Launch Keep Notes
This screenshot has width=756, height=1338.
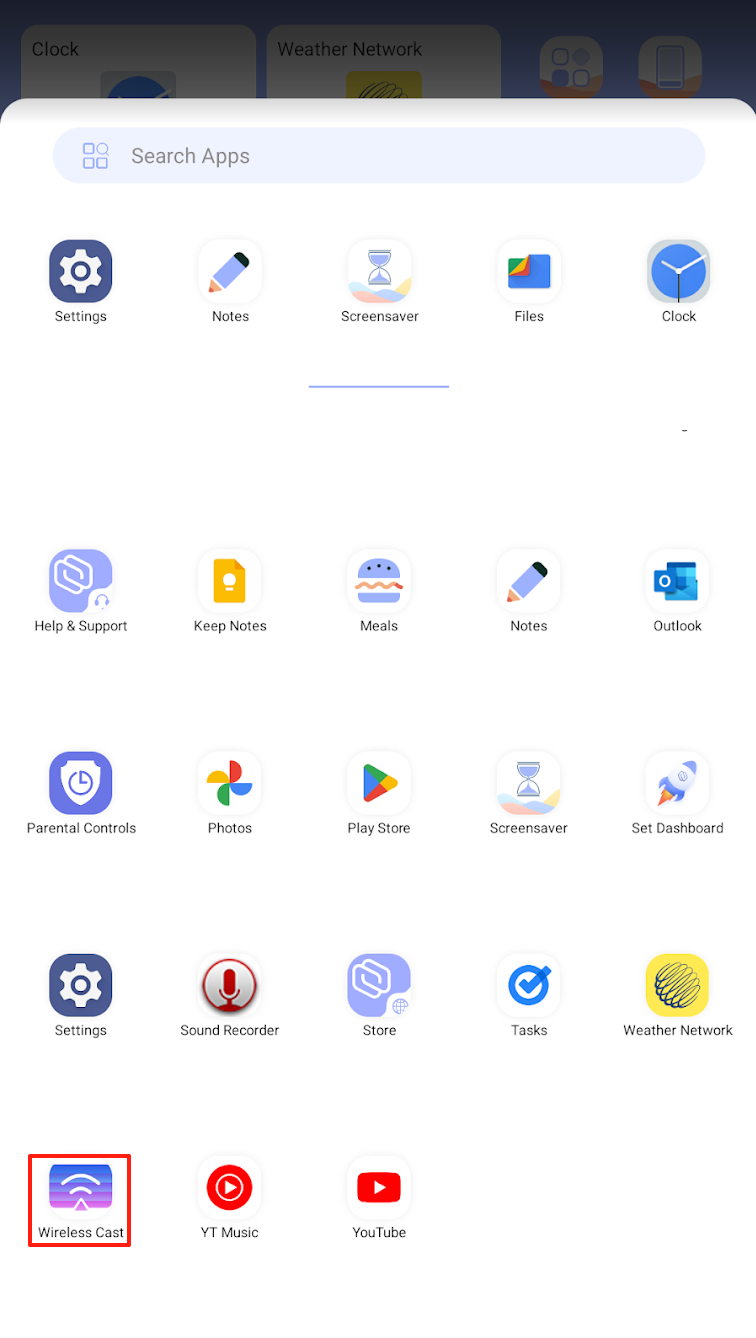230,582
